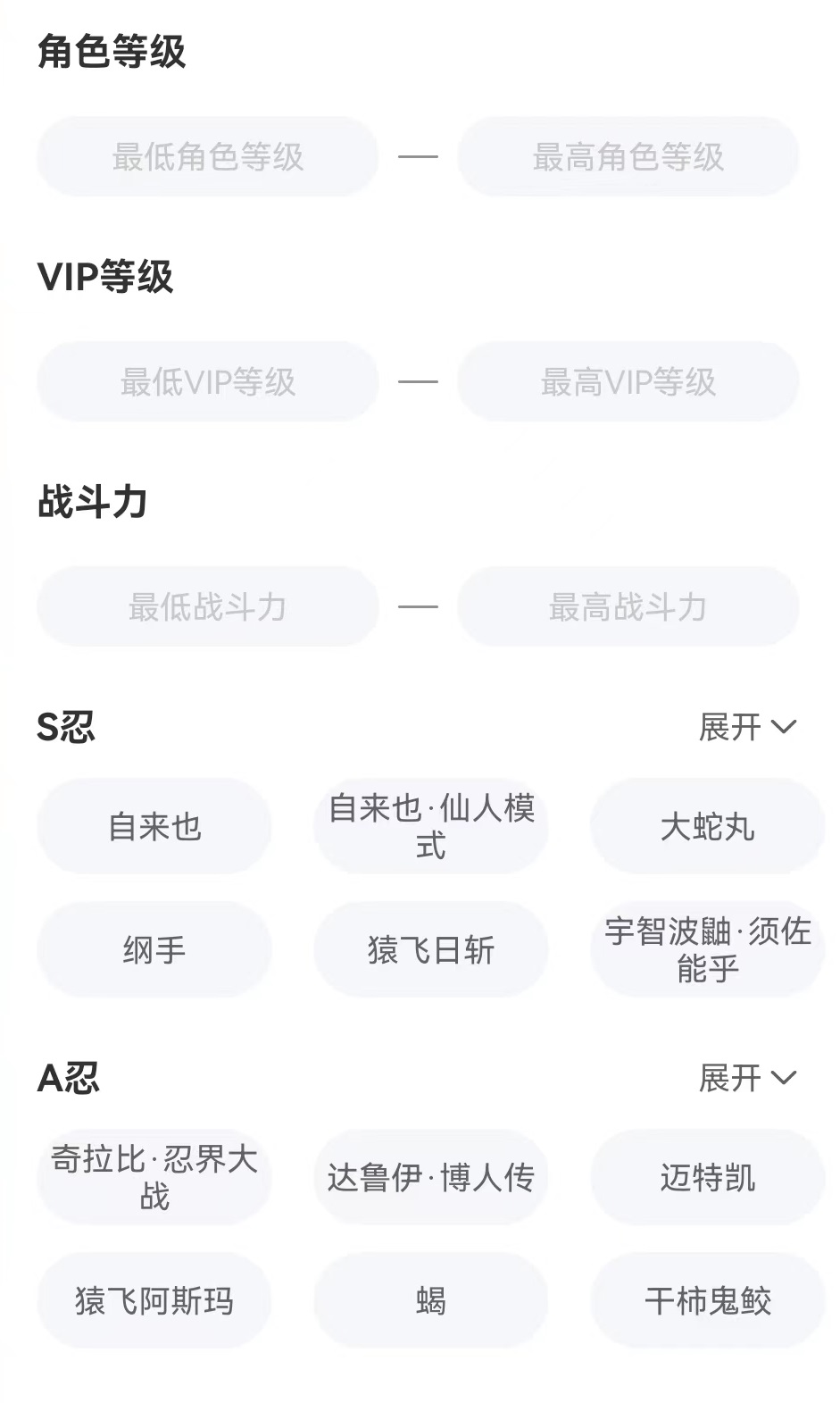Expand the A忍 ninja list
The width and height of the screenshot is (840, 1403).
click(x=746, y=1078)
